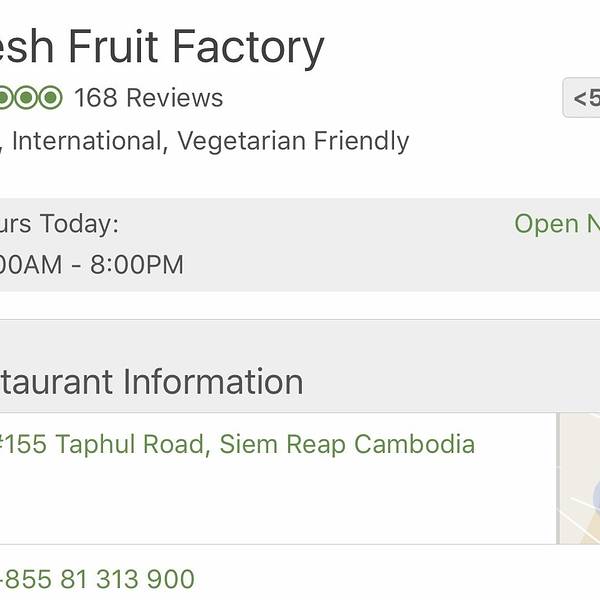Open the 168 Reviews link
Viewport: 600px width, 600px height.
(148, 98)
